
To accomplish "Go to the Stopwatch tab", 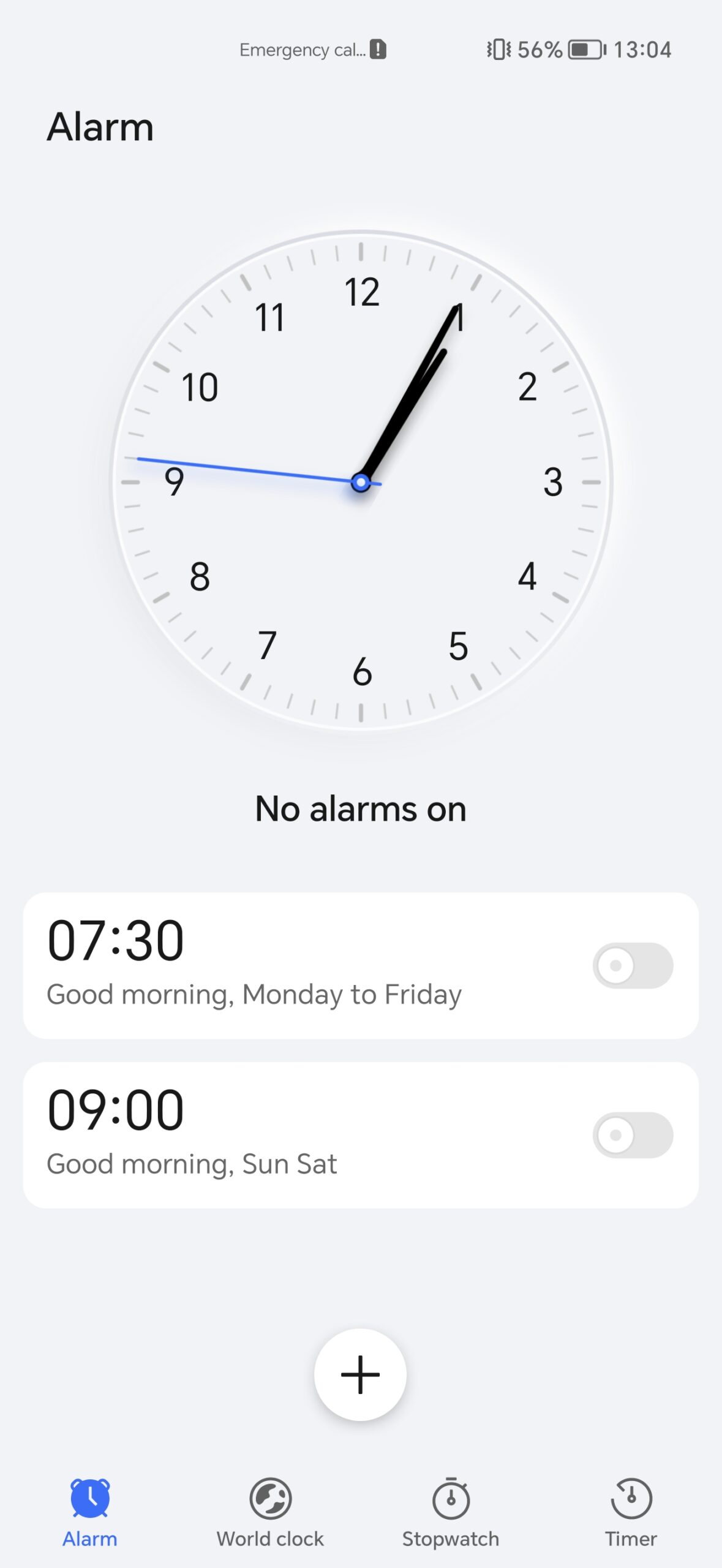I will tap(451, 1512).
